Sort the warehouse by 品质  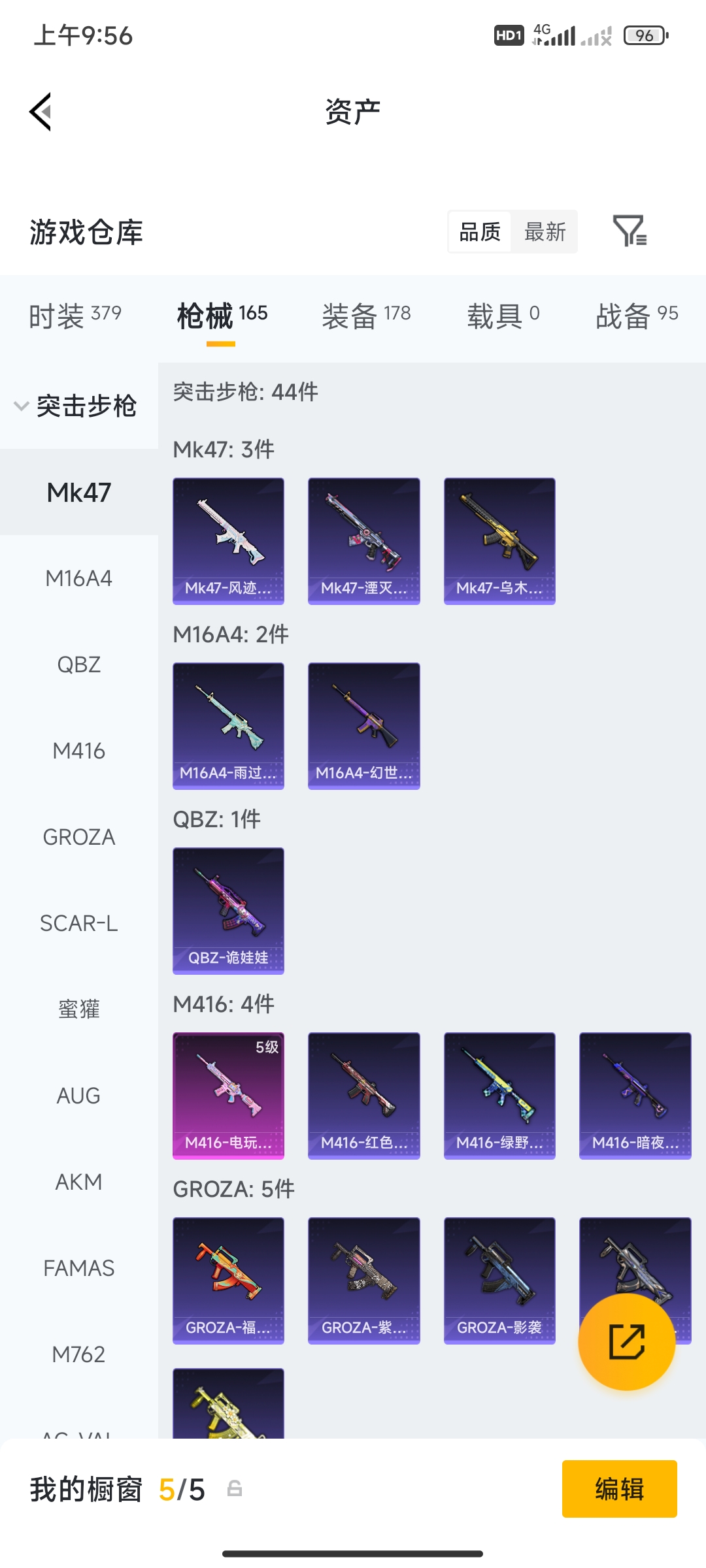coord(480,231)
